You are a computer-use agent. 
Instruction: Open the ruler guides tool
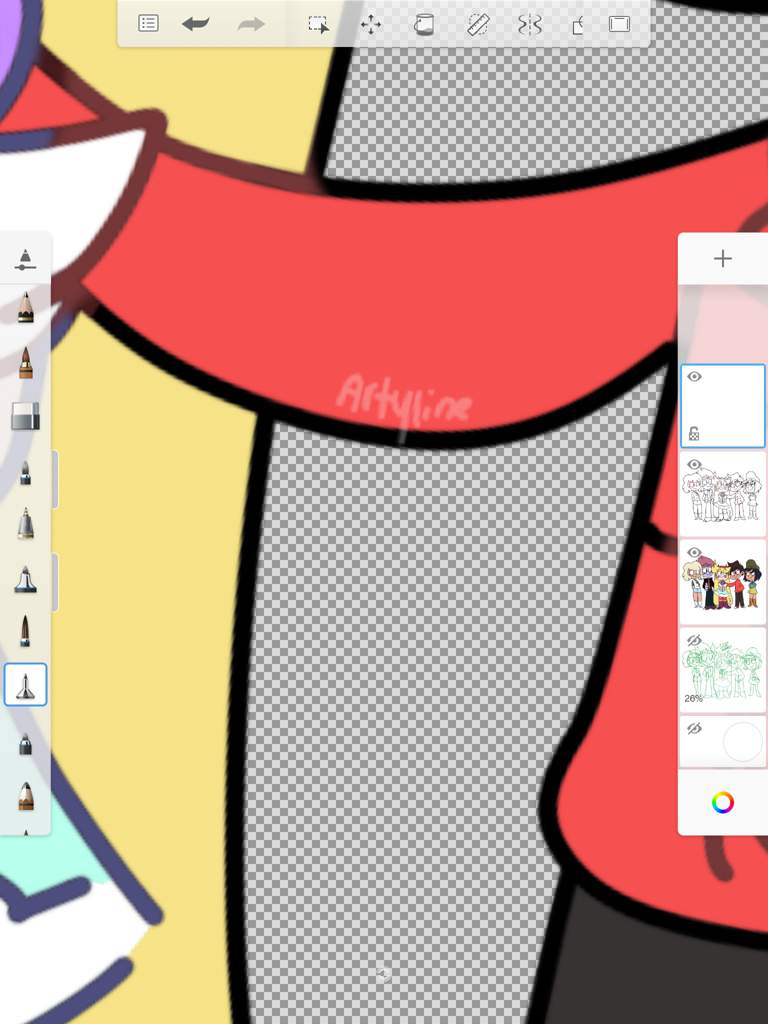pyautogui.click(x=478, y=24)
